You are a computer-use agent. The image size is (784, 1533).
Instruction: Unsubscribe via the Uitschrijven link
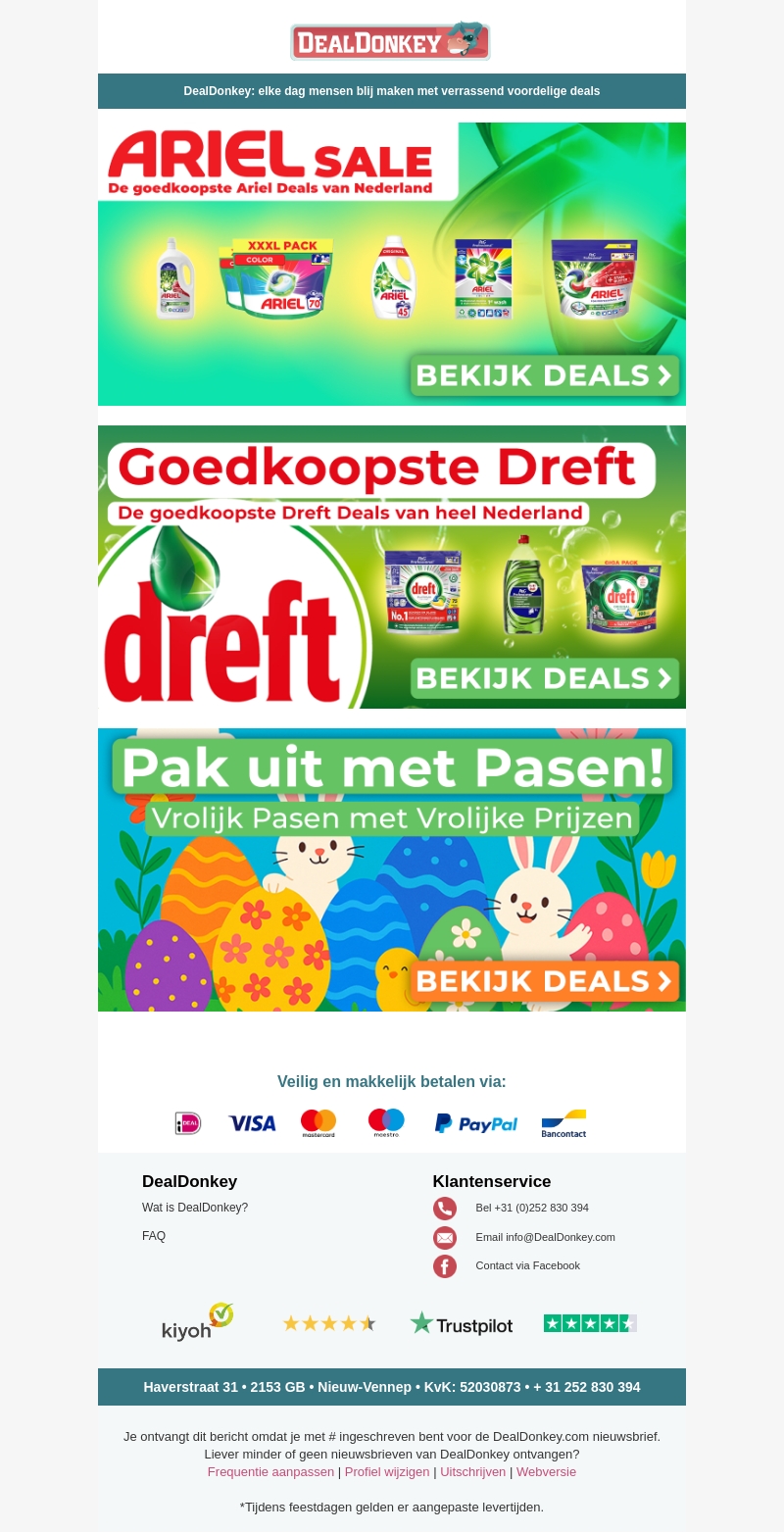pyautogui.click(x=472, y=1471)
